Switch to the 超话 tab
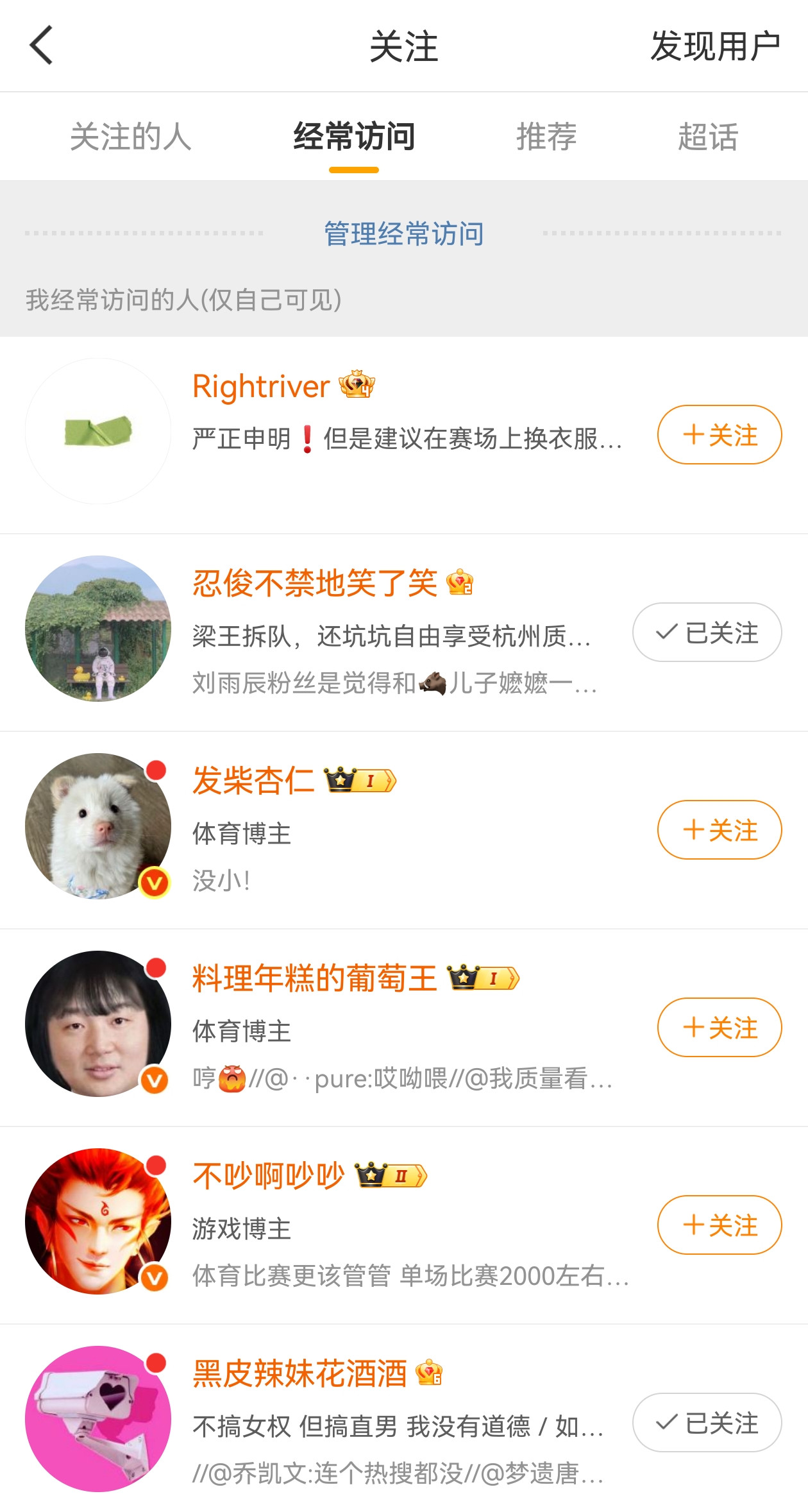Screen dimensions: 808x1512 pyautogui.click(x=708, y=137)
